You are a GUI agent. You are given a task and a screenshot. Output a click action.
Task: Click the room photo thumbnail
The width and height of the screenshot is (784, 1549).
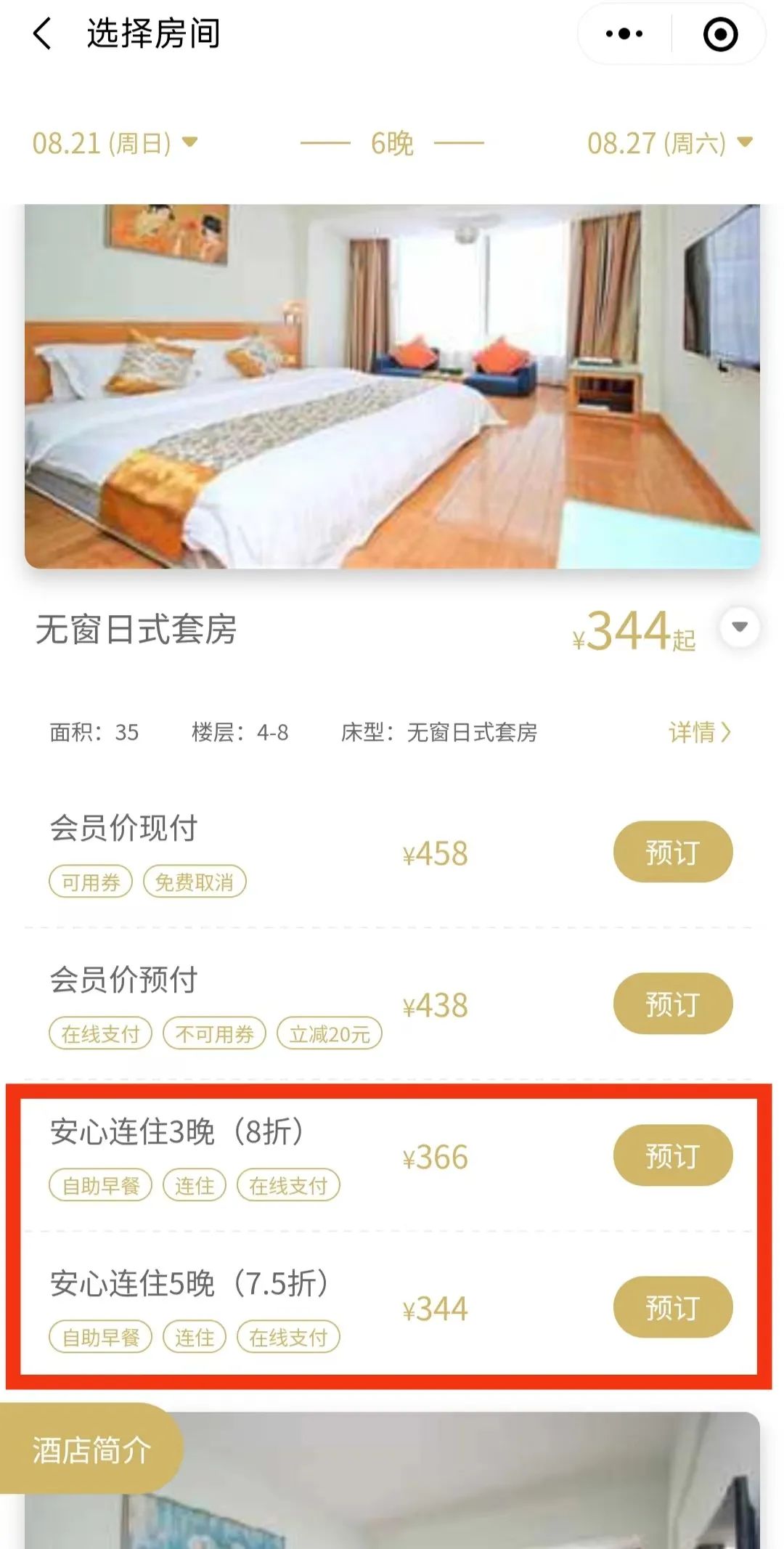[392, 385]
